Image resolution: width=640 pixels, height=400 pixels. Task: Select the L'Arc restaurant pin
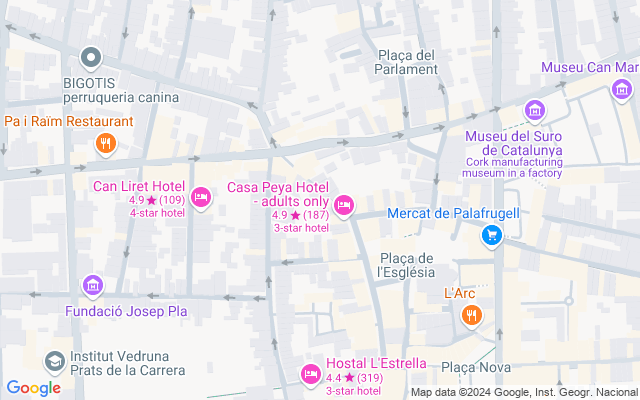coord(472,316)
